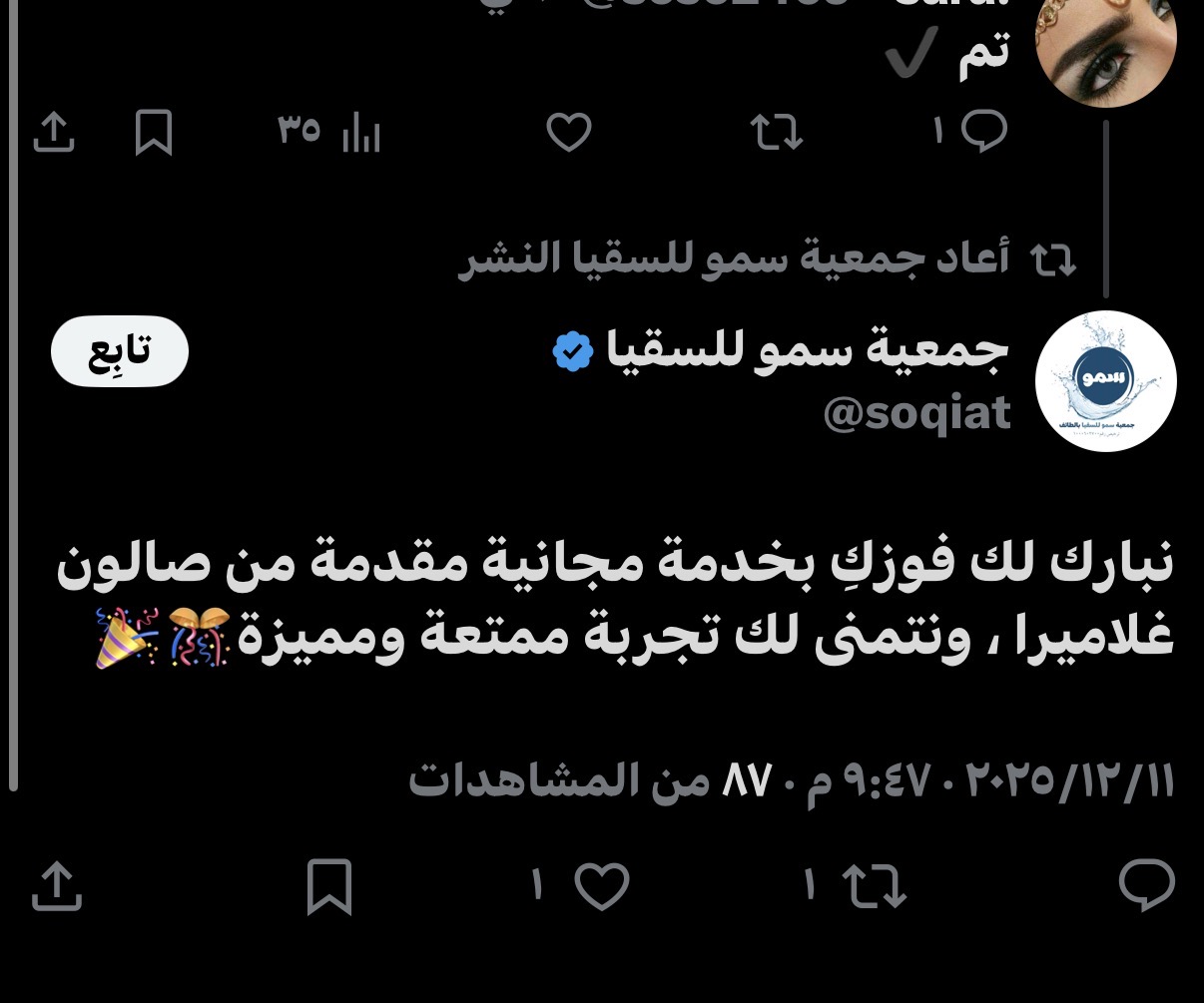Open the @soqiat handle link

tap(916, 414)
